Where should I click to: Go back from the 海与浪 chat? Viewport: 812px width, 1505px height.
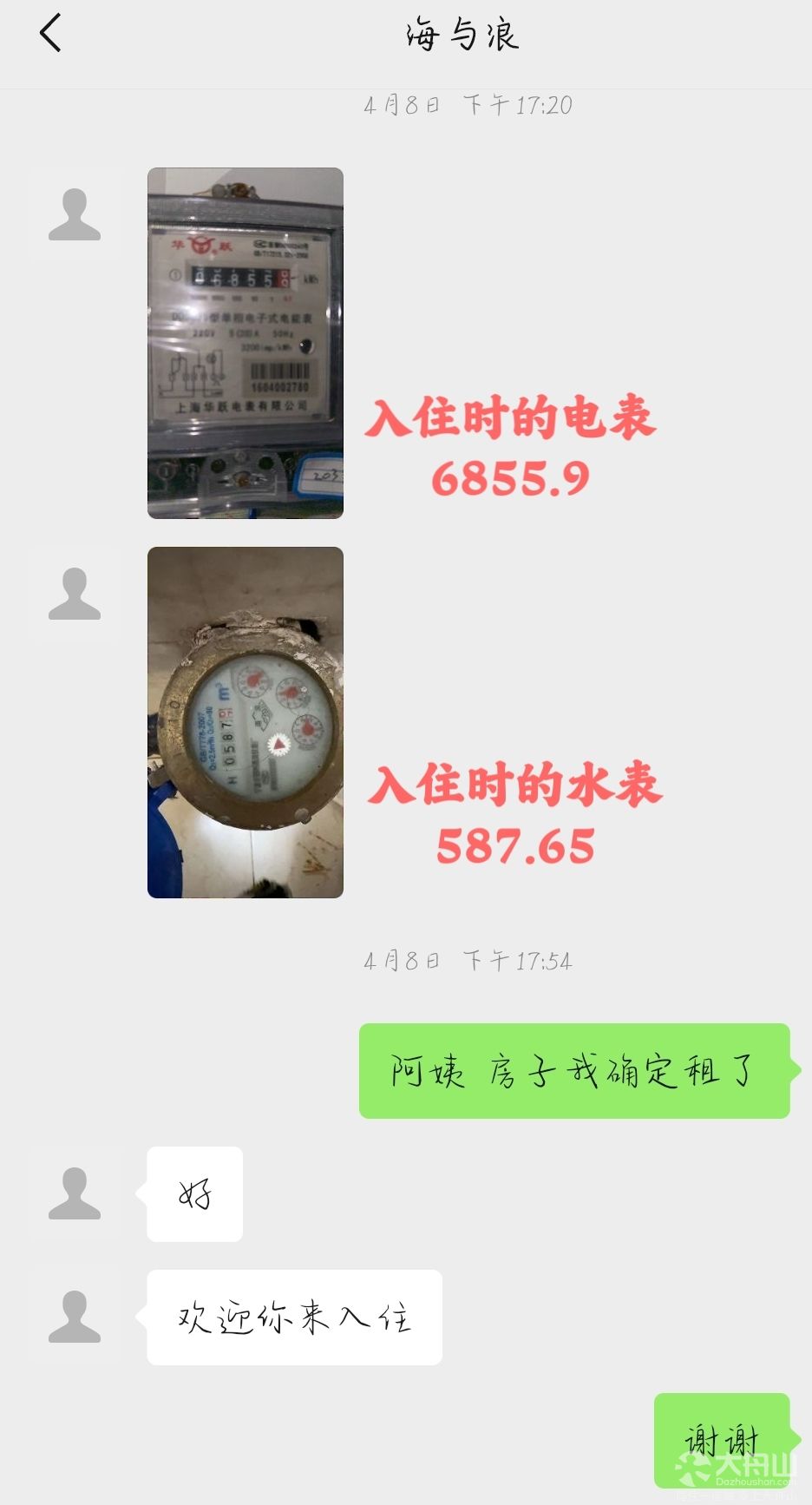(x=50, y=34)
